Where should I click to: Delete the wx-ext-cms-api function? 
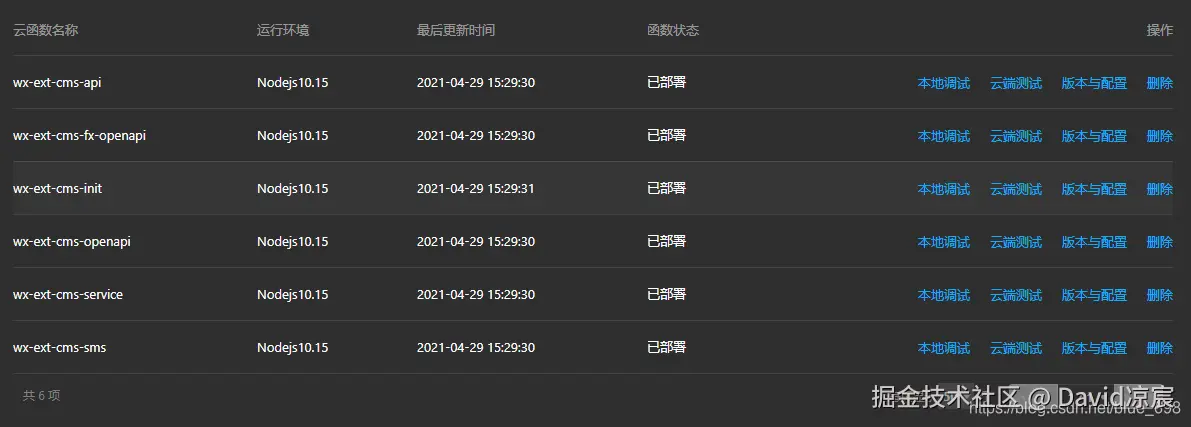(1159, 83)
